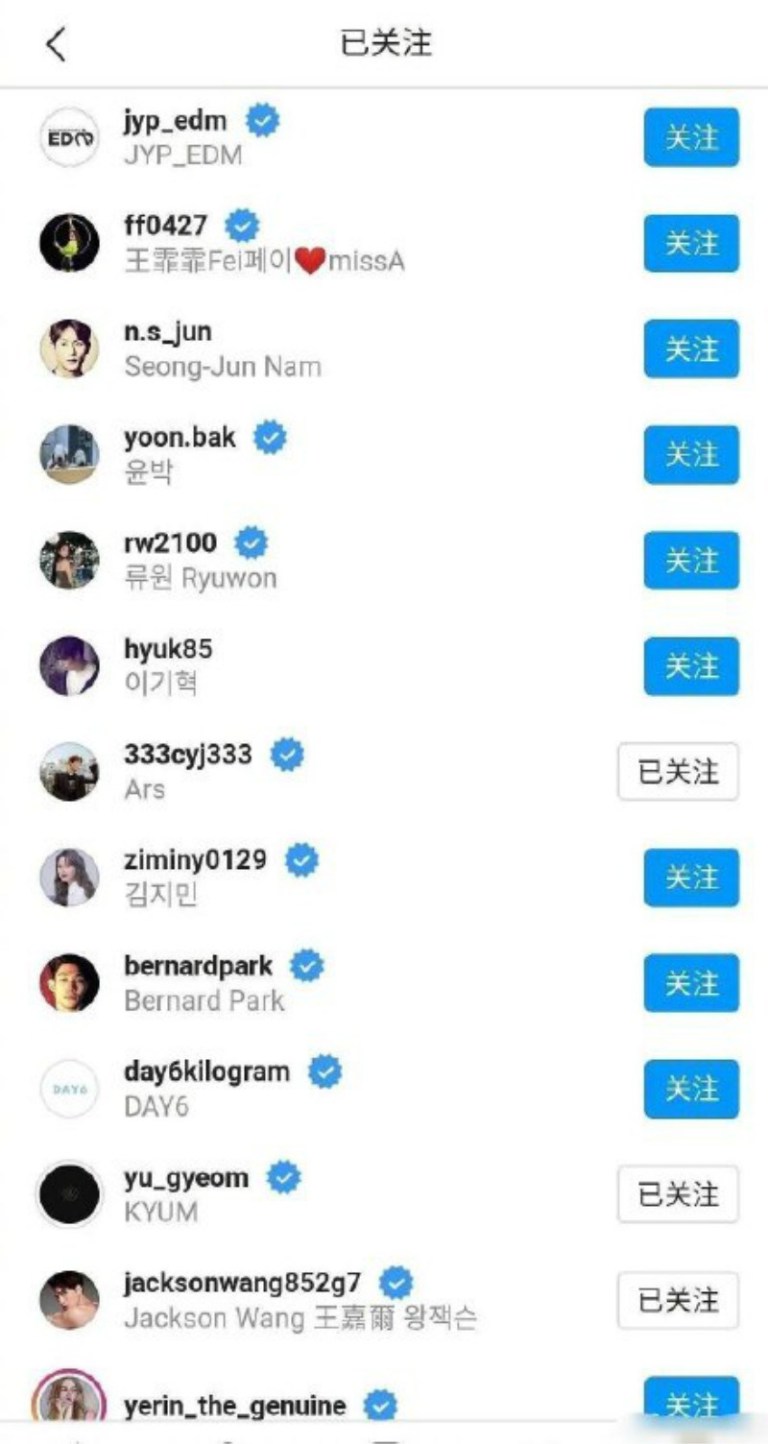Follow day6kilogram
Image resolution: width=768 pixels, height=1444 pixels.
tap(691, 1089)
